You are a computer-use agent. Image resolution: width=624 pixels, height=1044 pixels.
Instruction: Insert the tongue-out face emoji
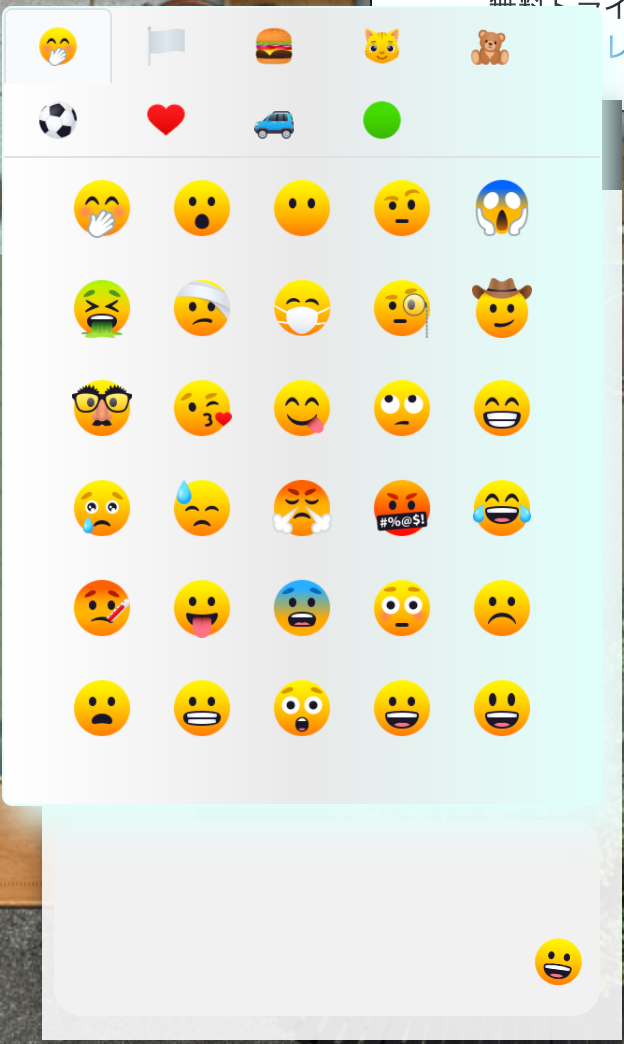click(x=202, y=608)
